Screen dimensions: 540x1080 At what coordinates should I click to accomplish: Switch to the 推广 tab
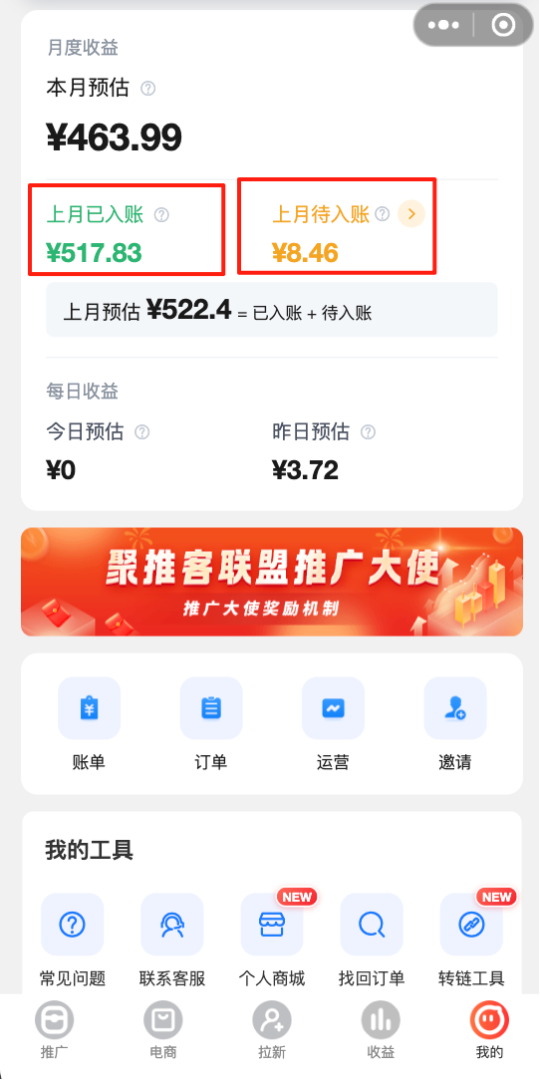tap(54, 1030)
